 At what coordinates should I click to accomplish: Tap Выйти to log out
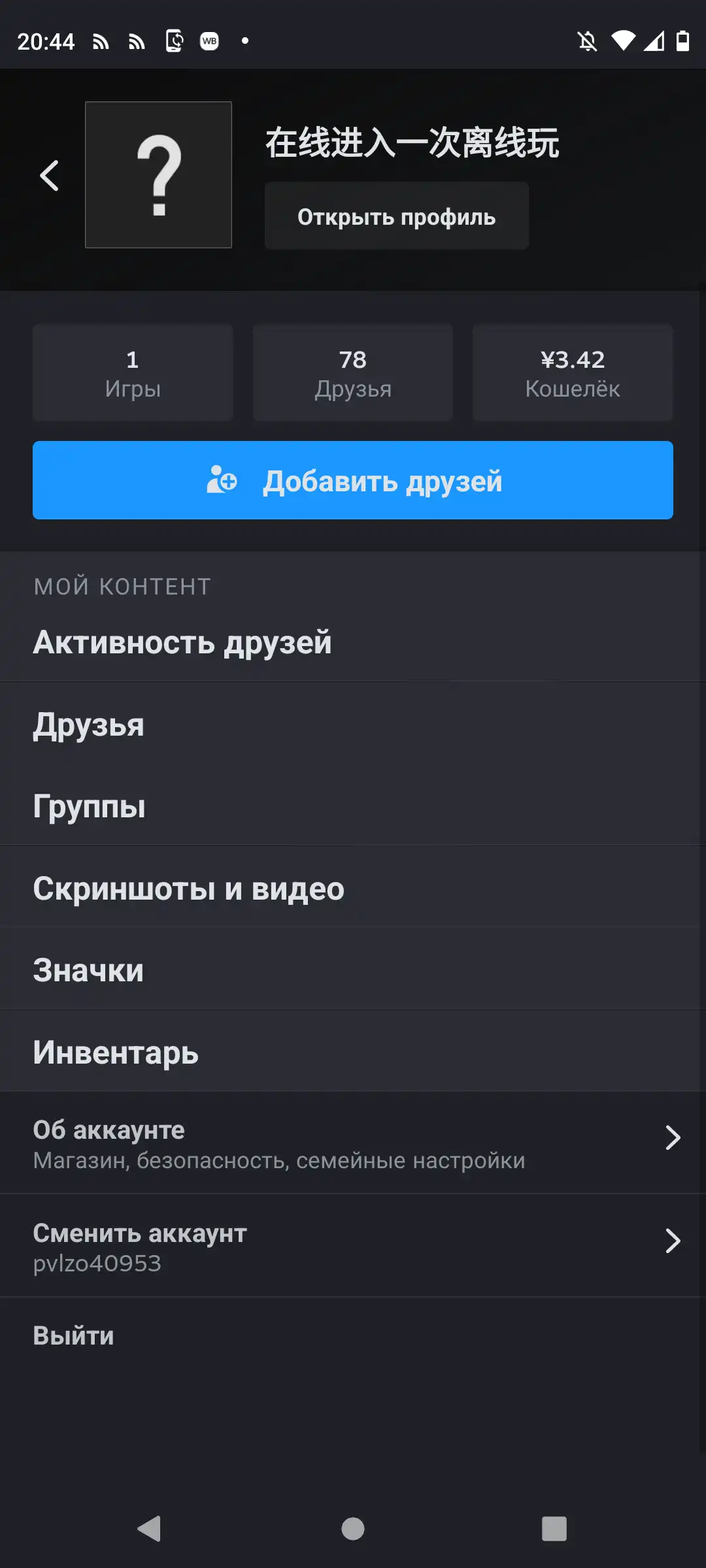[74, 1335]
